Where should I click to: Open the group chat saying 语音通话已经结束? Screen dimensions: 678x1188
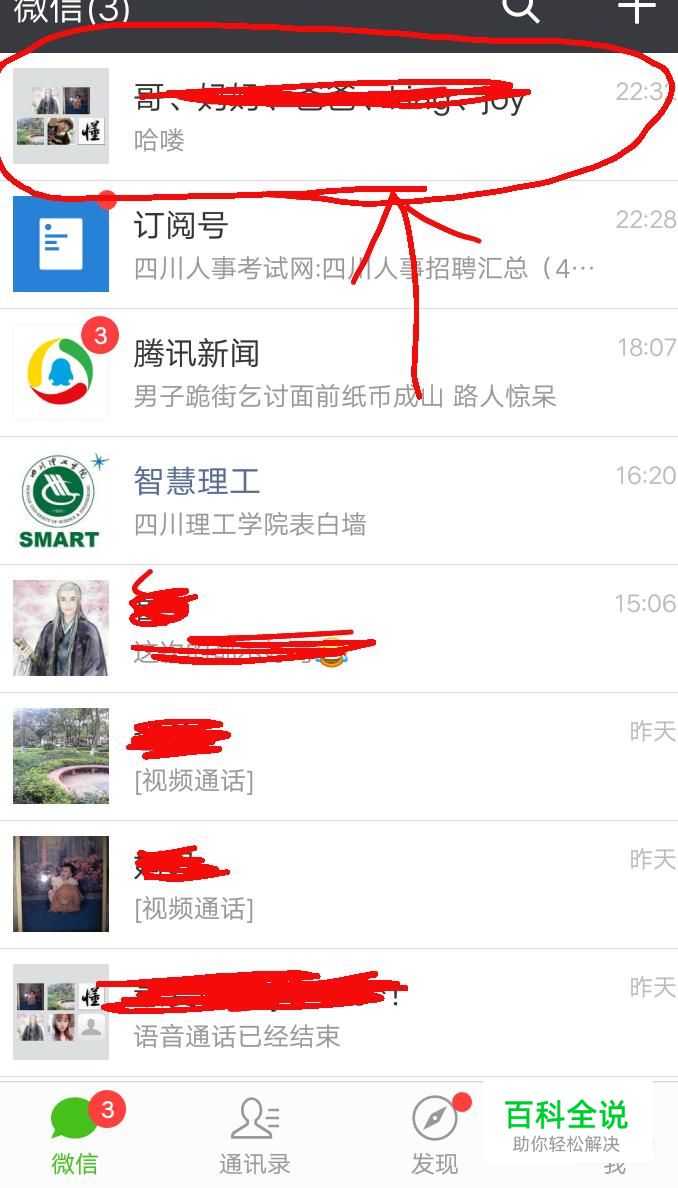pyautogui.click(x=340, y=1012)
